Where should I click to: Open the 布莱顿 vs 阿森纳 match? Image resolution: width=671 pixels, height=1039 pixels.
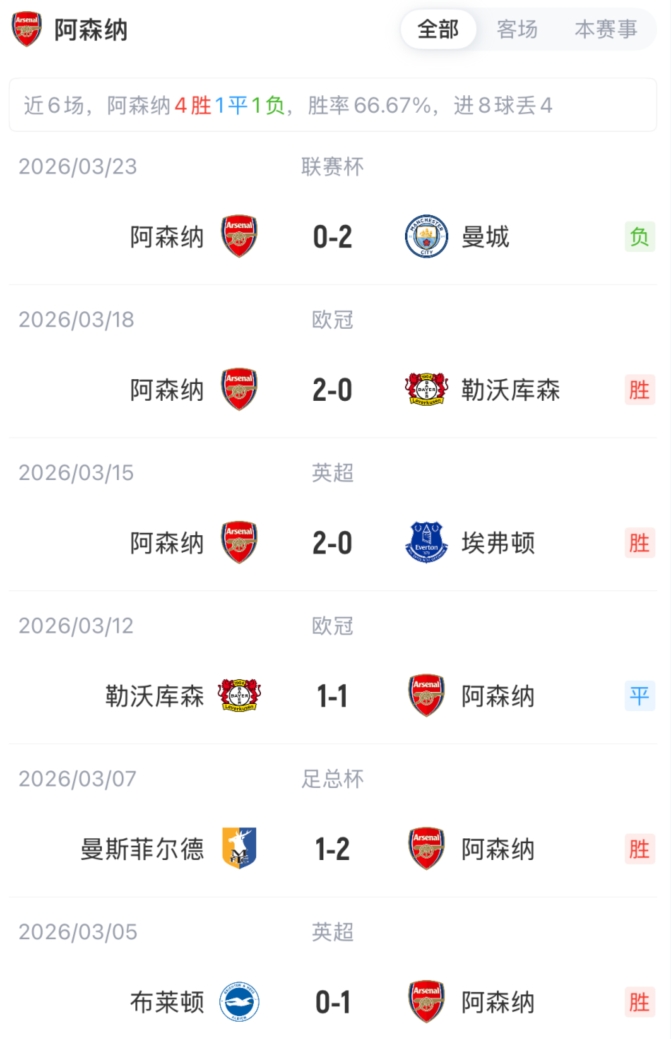click(332, 1002)
